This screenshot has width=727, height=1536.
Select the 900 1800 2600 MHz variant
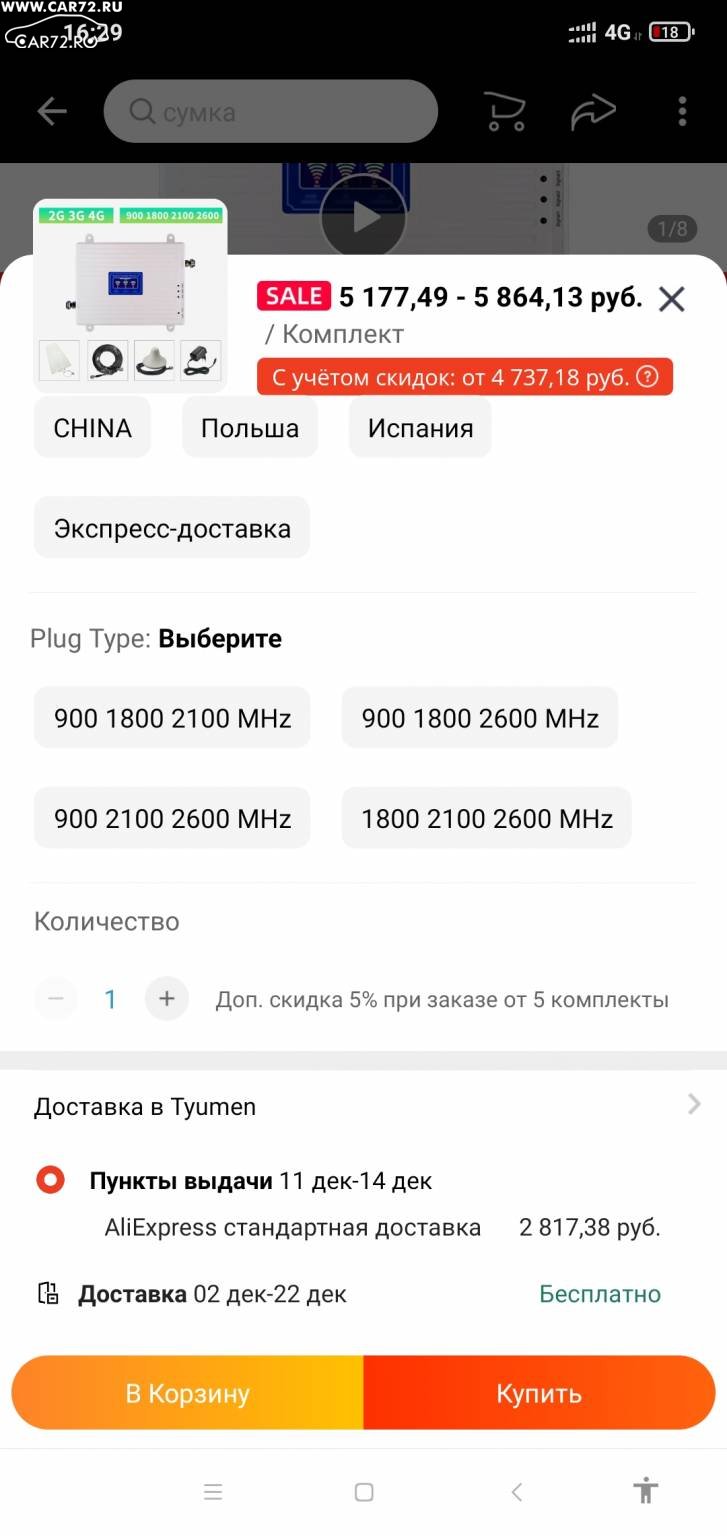tap(480, 718)
